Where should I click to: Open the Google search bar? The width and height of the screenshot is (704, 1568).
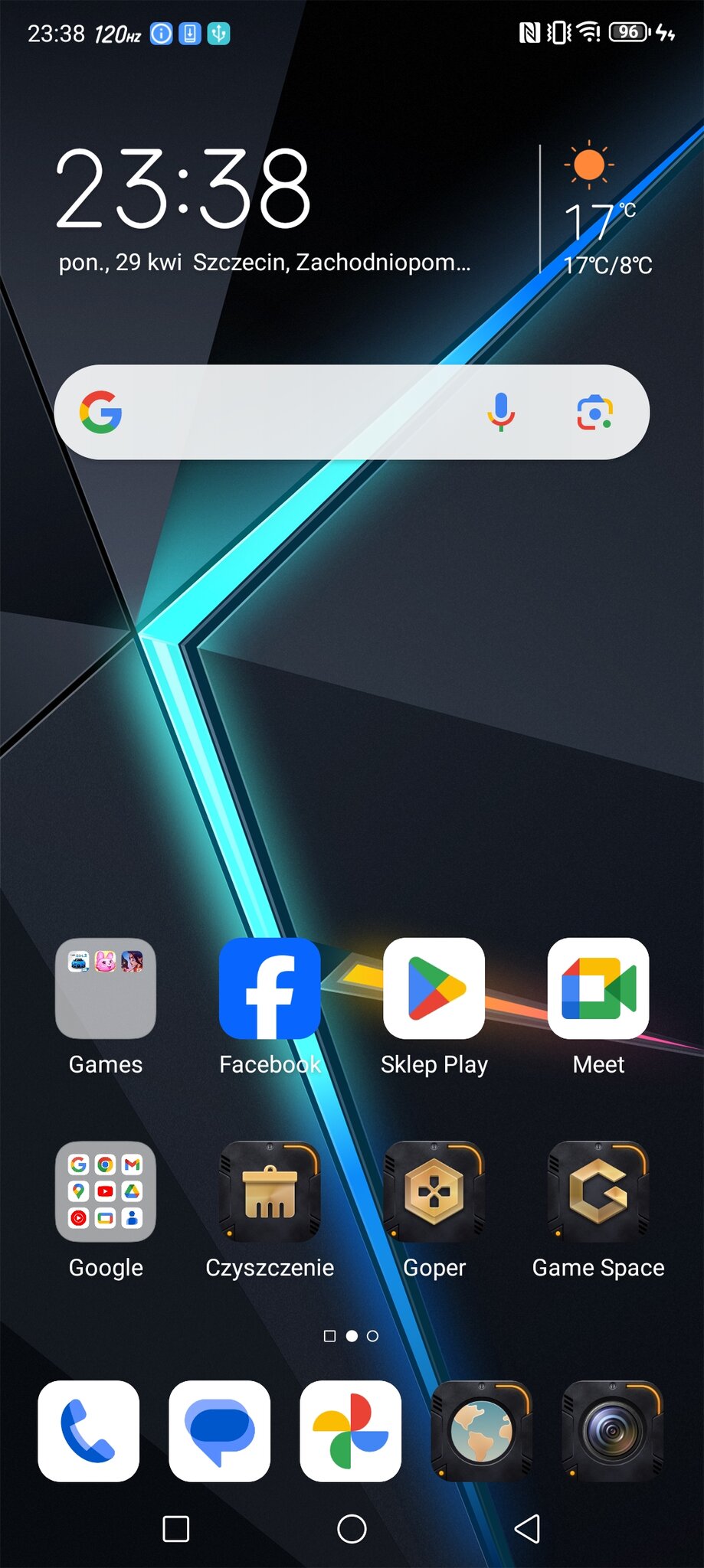coord(291,413)
